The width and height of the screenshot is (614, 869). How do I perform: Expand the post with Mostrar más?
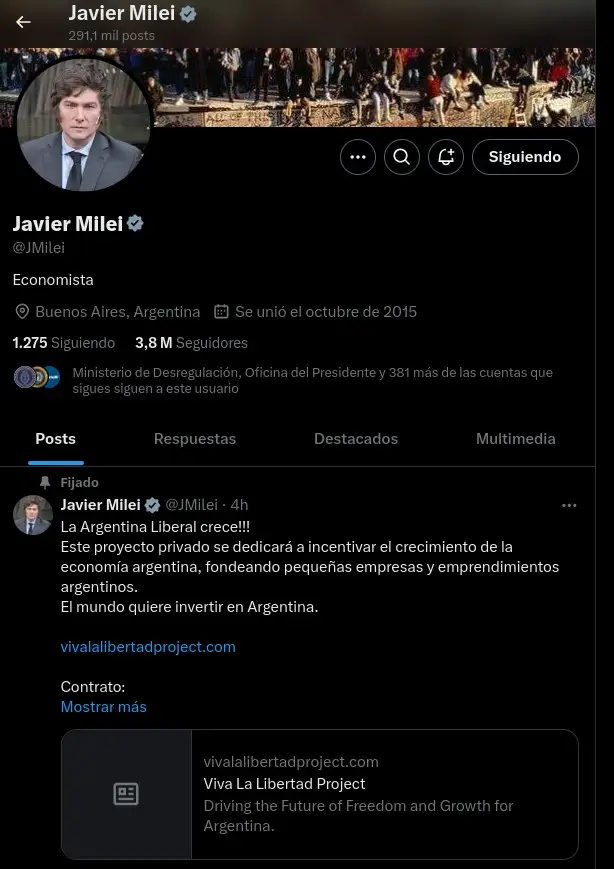click(103, 707)
